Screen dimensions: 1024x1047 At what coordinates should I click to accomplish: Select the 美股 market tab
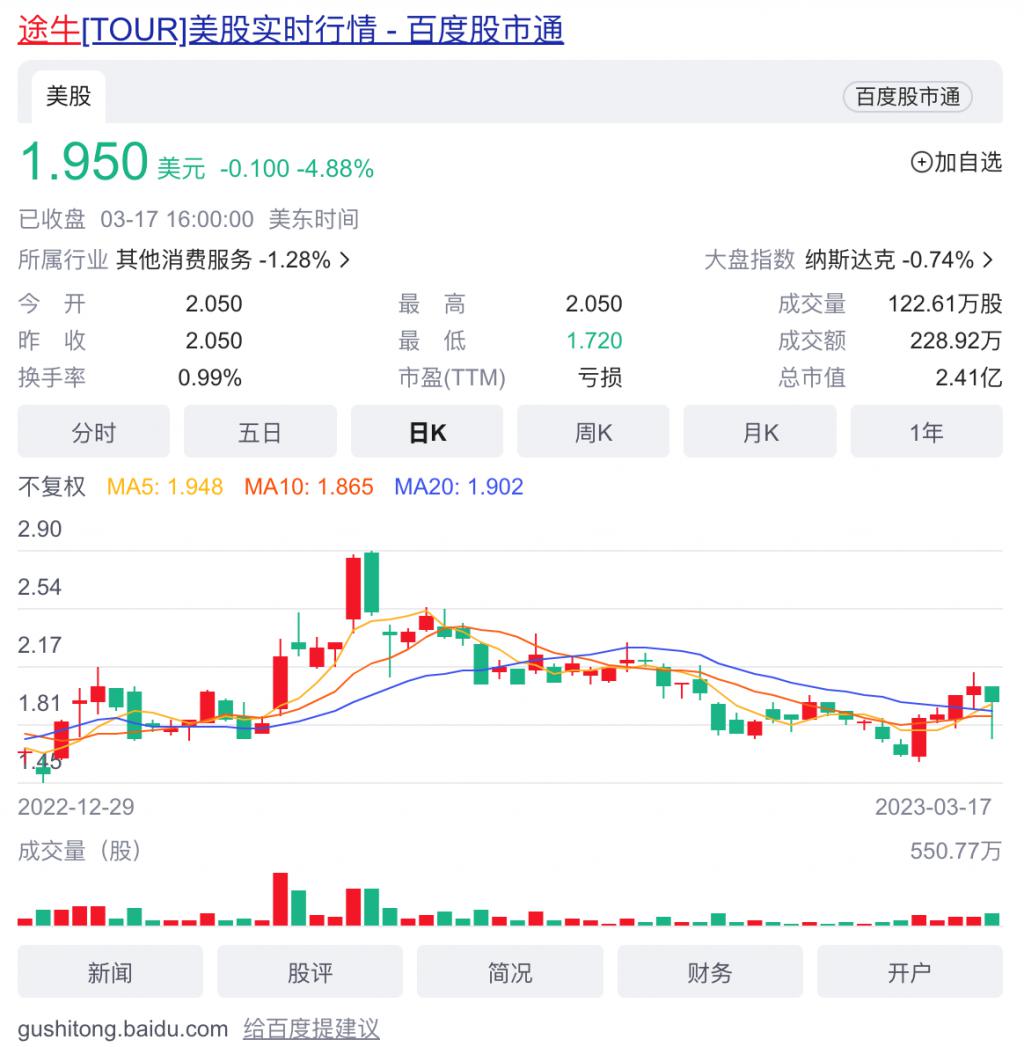point(67,96)
